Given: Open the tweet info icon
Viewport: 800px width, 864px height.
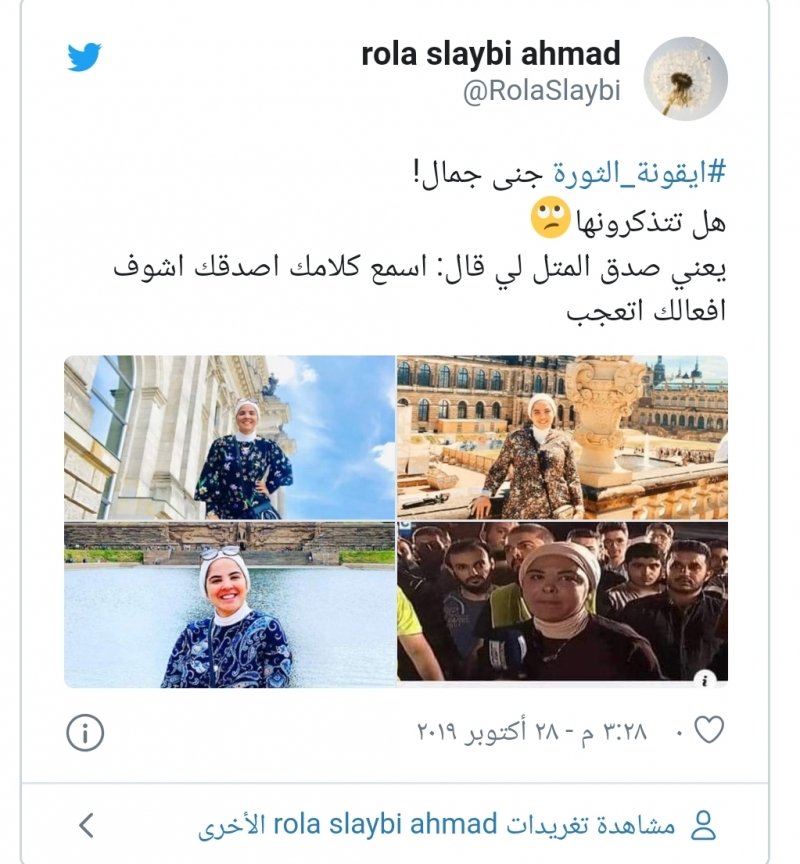Looking at the screenshot, I should (85, 733).
